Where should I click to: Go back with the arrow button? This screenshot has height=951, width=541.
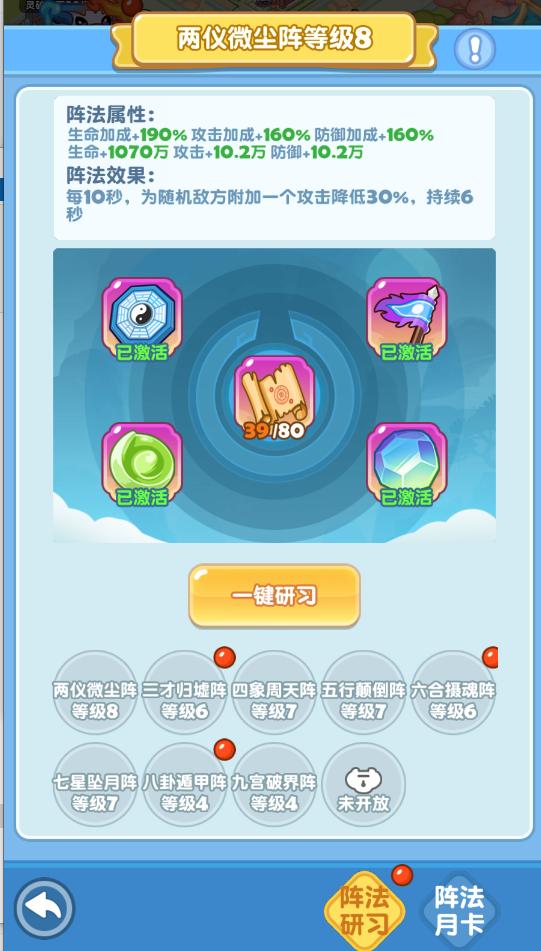[44, 908]
